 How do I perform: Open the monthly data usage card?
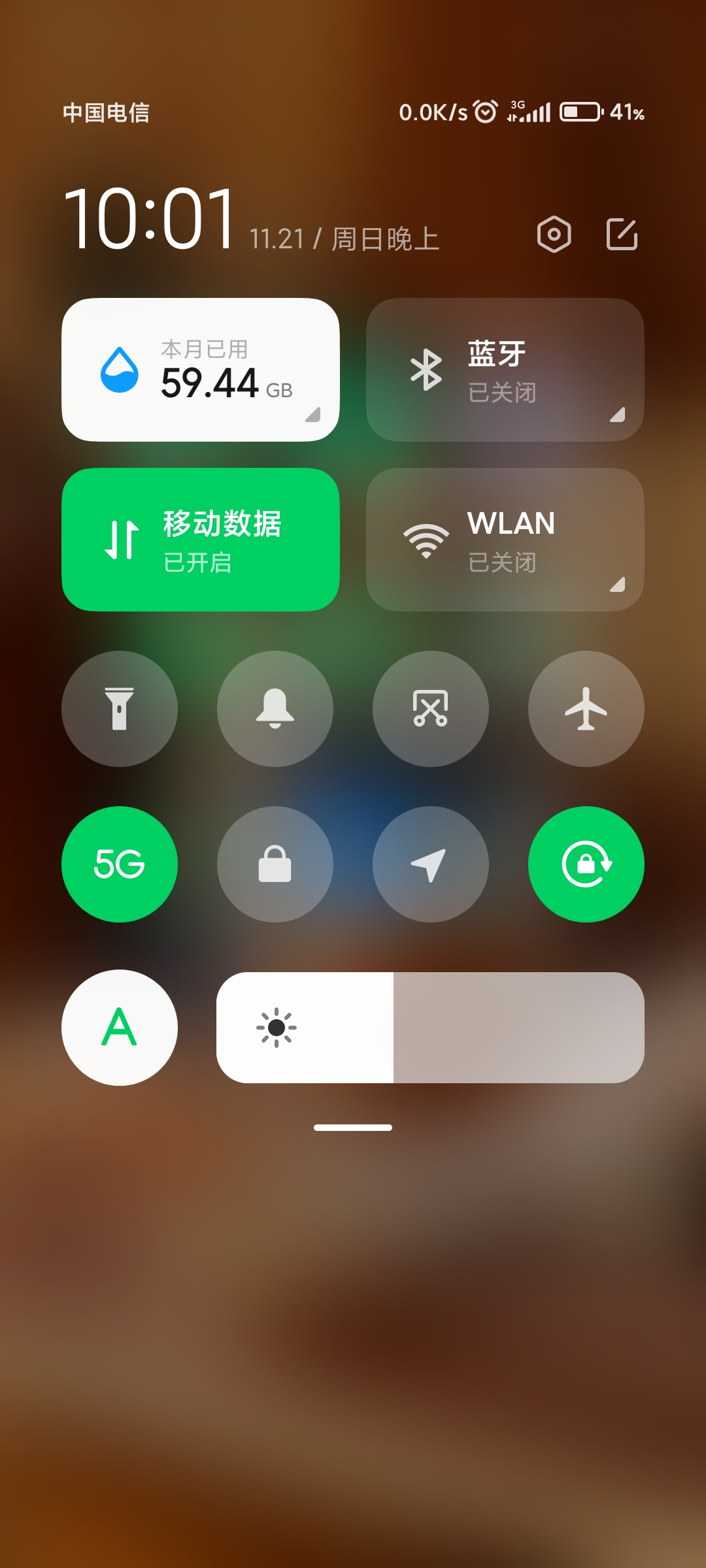[201, 370]
